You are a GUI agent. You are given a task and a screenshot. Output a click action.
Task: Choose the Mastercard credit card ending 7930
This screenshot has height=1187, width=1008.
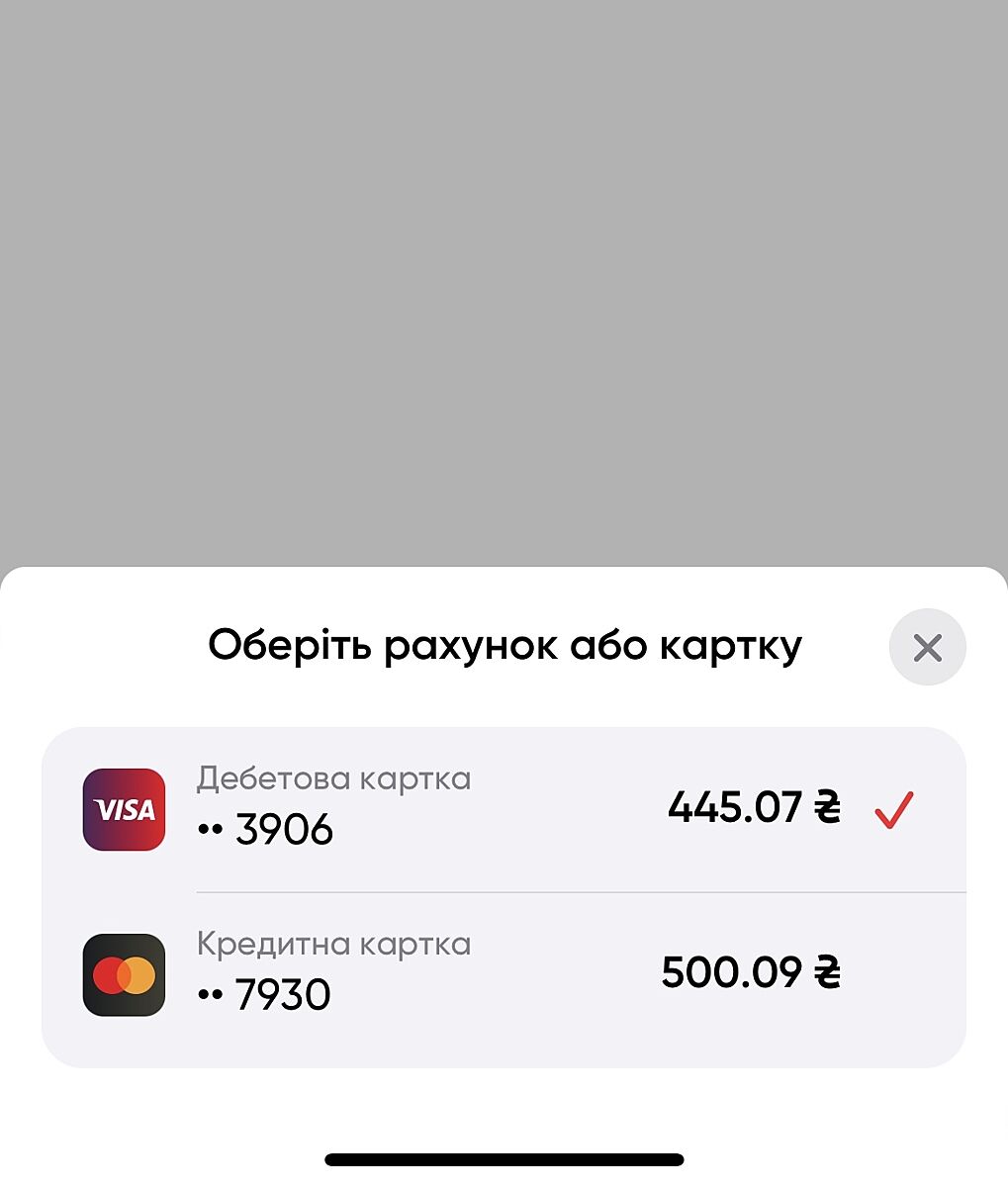tap(503, 975)
